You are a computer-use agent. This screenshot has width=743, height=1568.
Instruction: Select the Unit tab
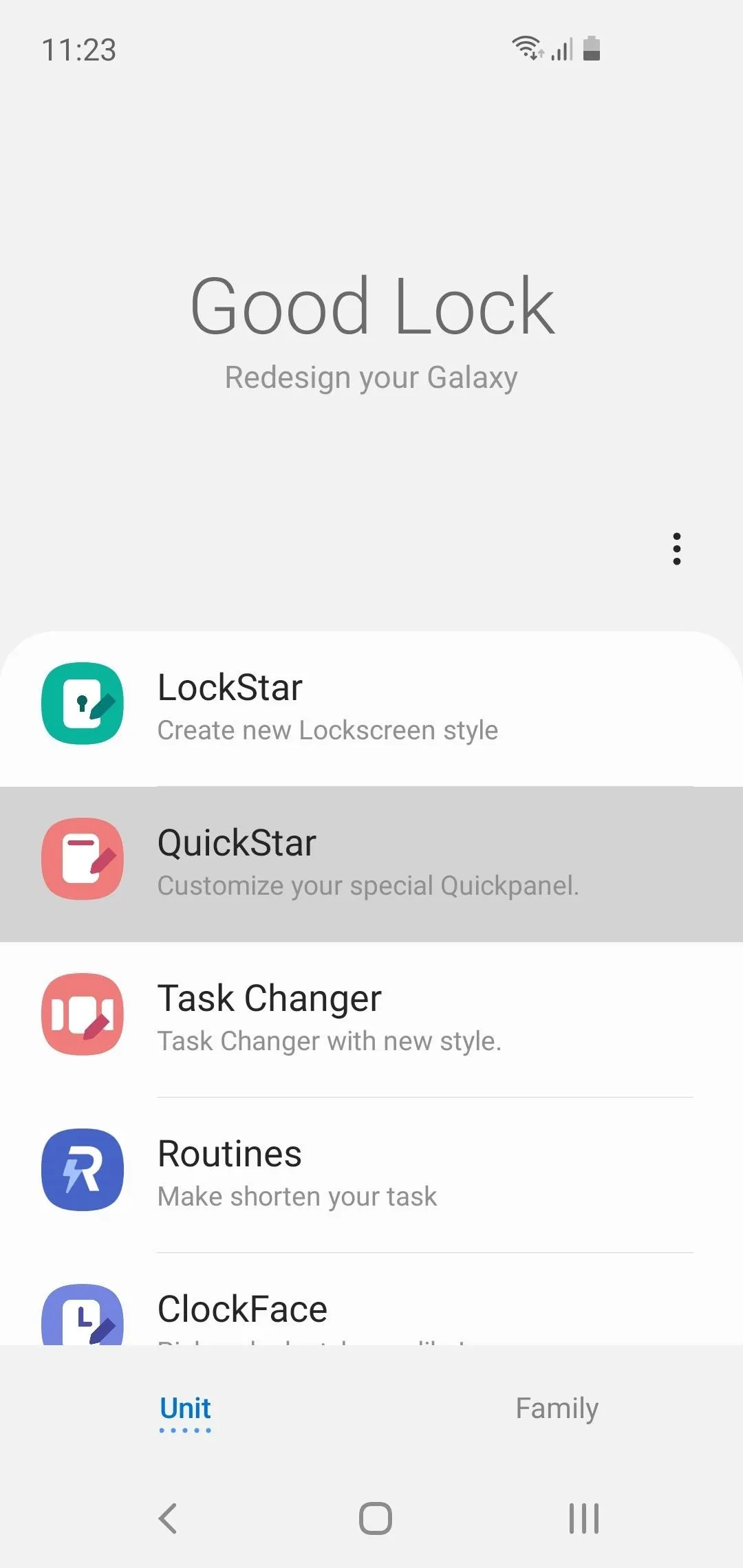pos(185,1410)
